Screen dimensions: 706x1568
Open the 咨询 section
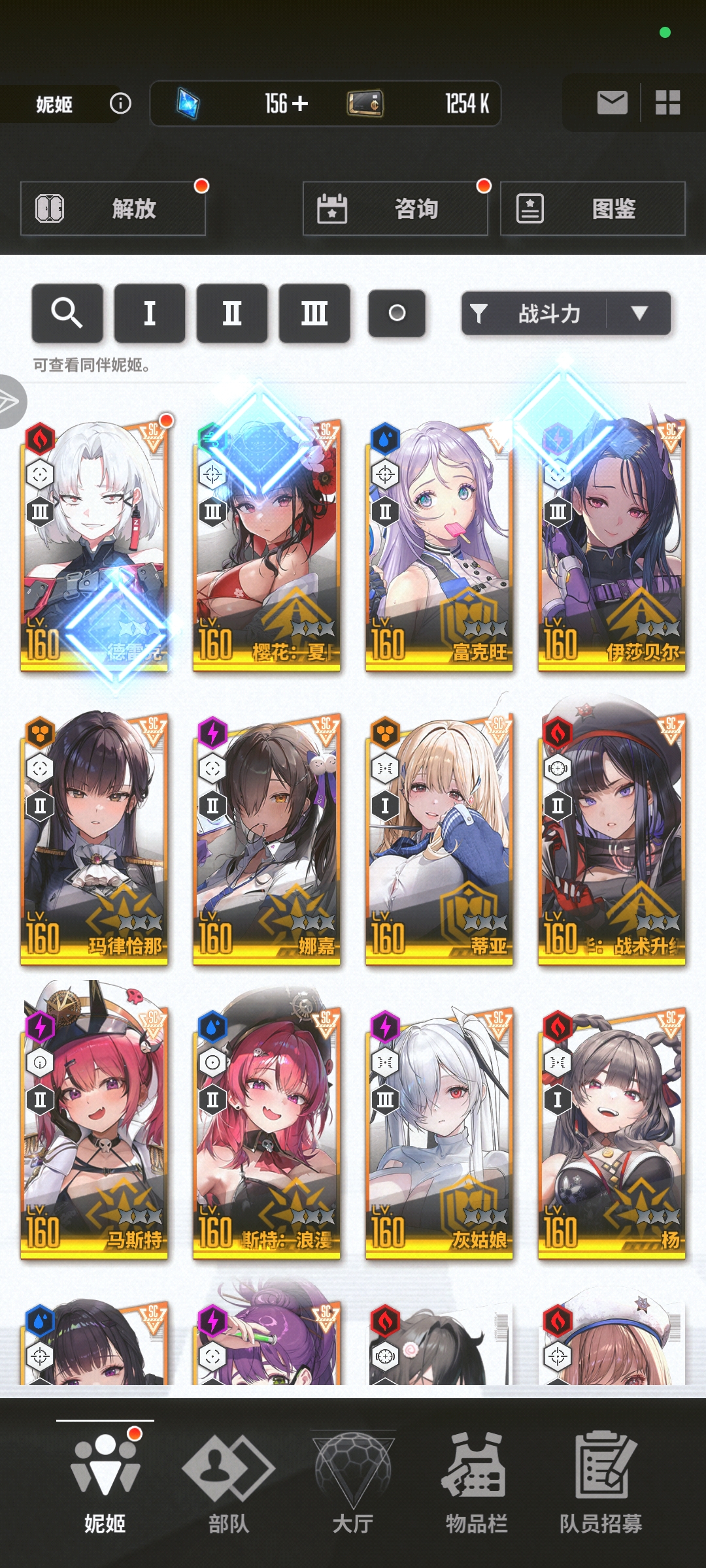(x=395, y=208)
